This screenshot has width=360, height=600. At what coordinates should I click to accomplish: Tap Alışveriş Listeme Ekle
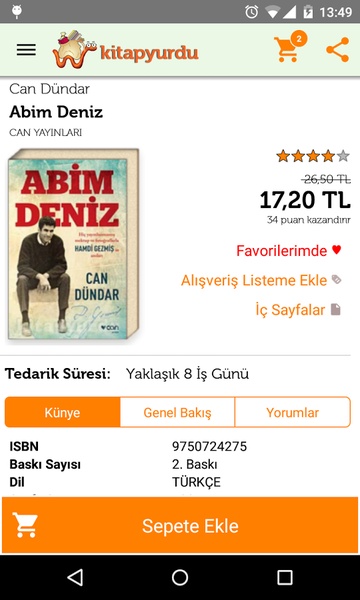261,280
